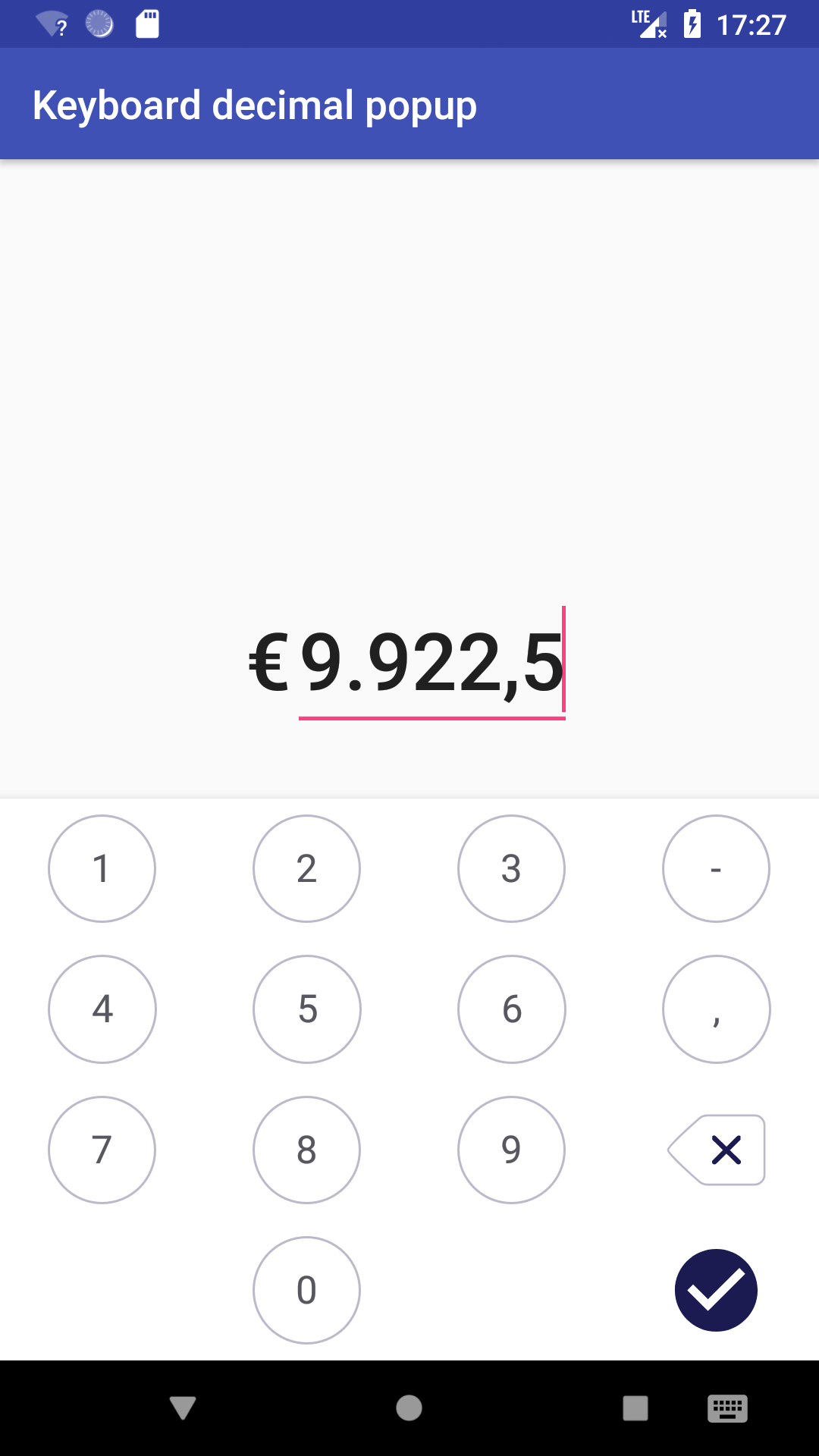This screenshot has height=1456, width=819.
Task: Select the number 4 key
Action: click(102, 1009)
